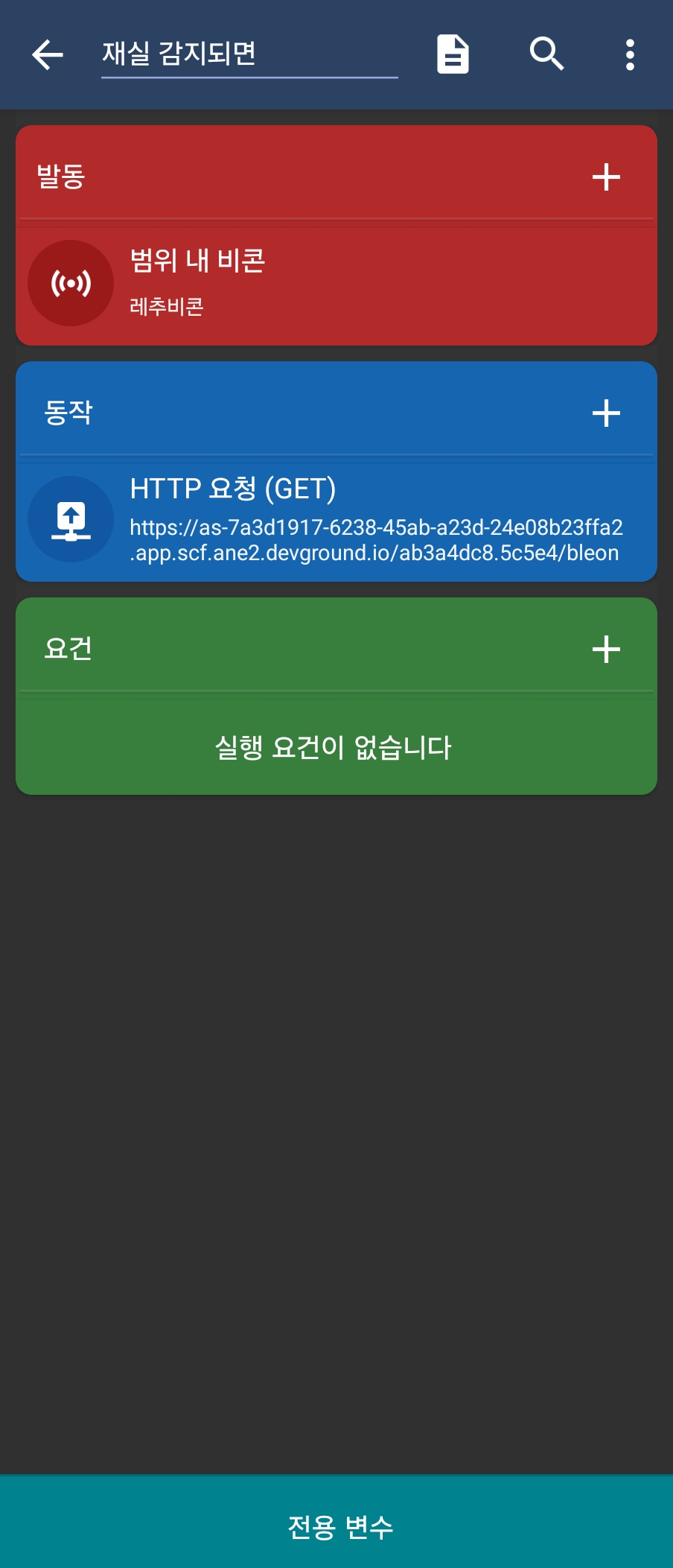Open the document note icon

[453, 54]
